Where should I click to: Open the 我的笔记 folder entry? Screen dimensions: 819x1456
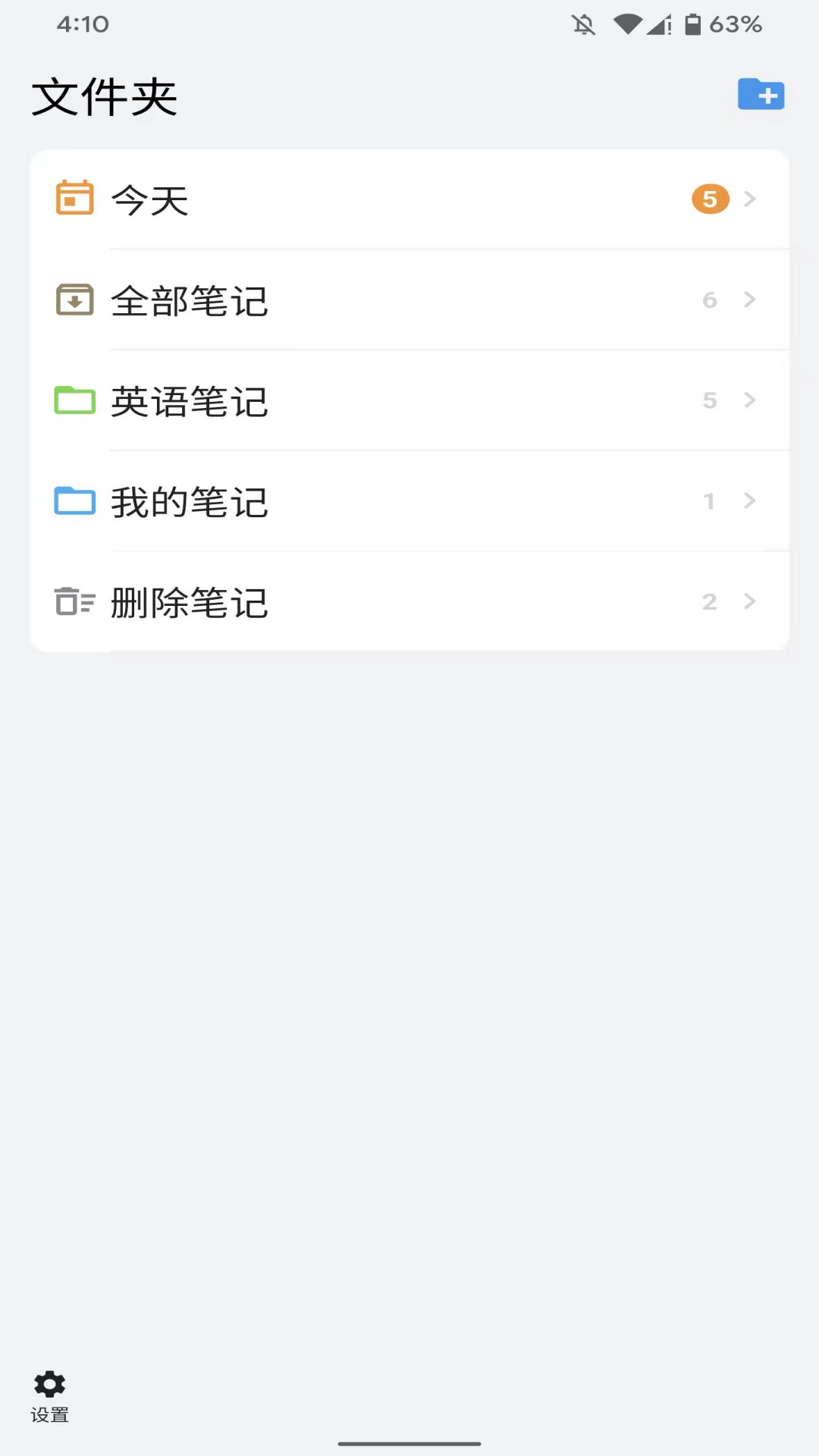coord(409,501)
